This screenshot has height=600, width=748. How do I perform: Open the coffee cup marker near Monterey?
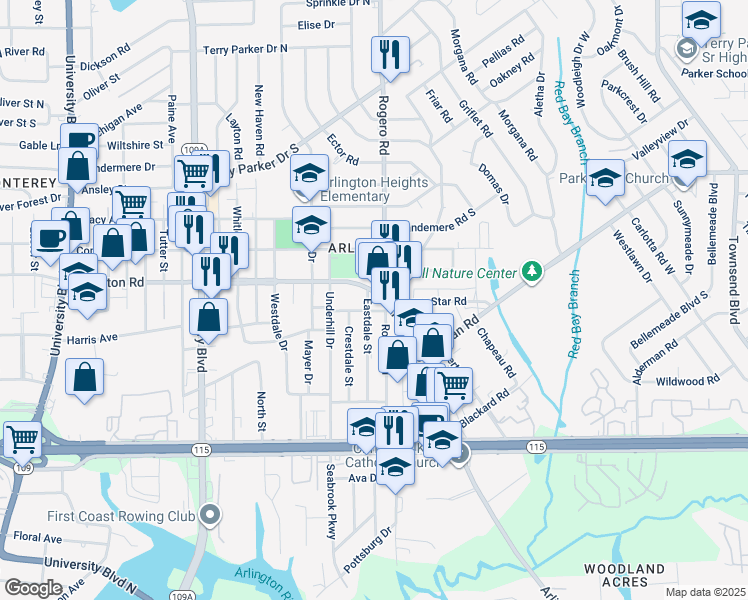[49, 239]
